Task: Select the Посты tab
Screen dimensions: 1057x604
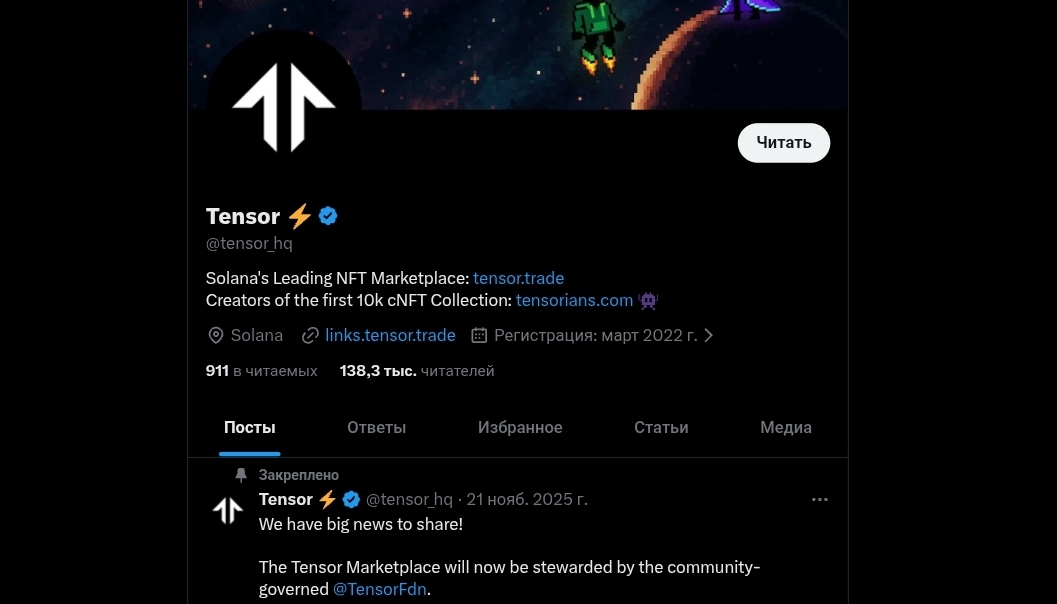Action: [250, 427]
